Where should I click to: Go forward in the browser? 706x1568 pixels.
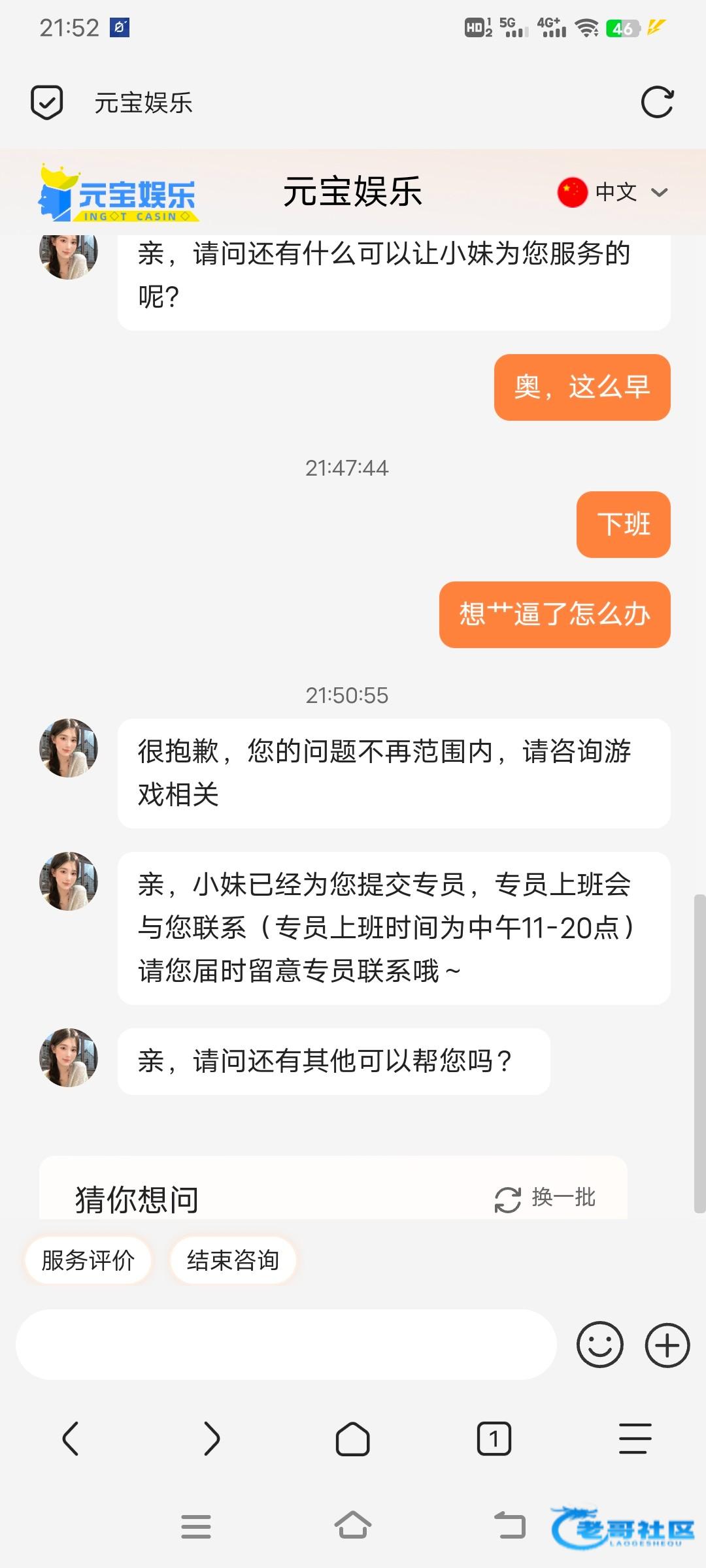coord(211,1439)
